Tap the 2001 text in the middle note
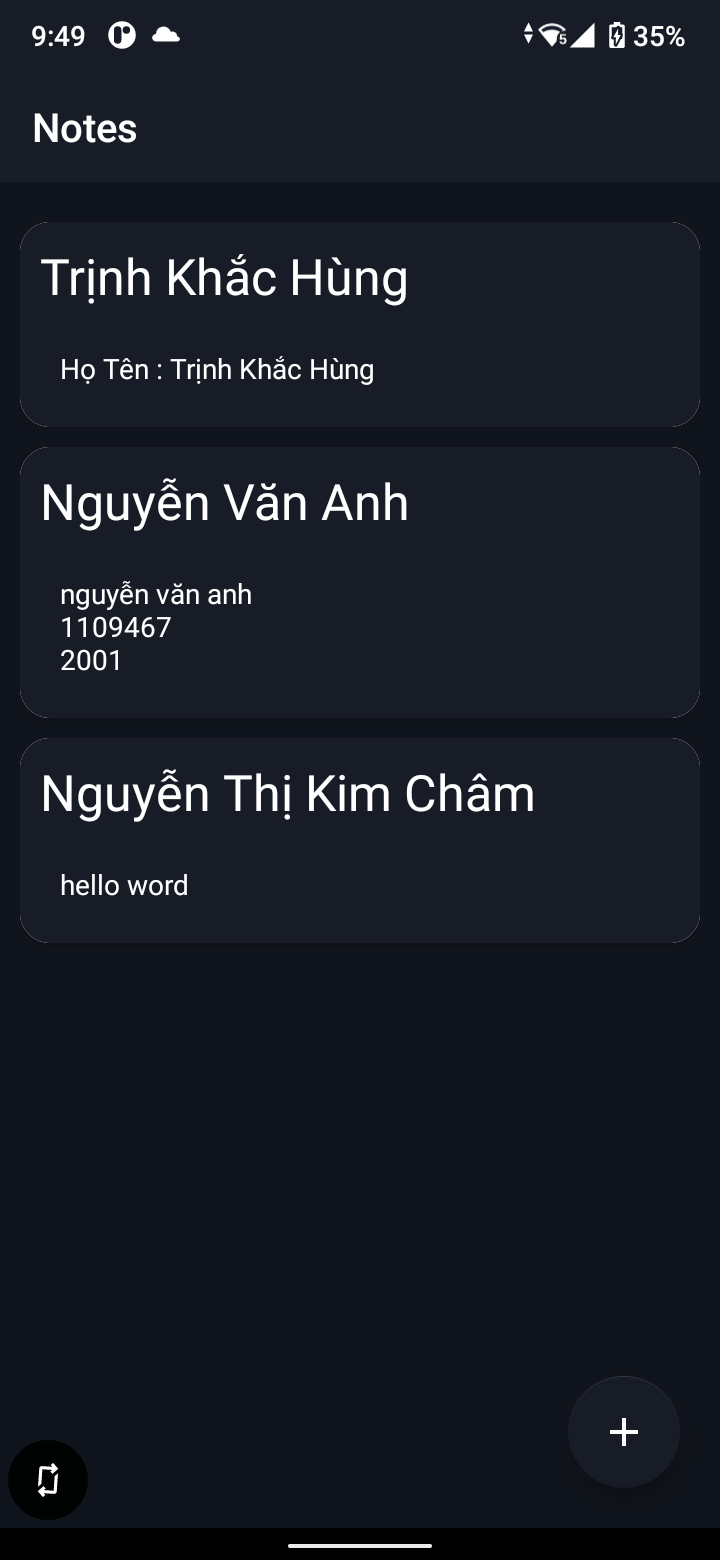 point(91,659)
